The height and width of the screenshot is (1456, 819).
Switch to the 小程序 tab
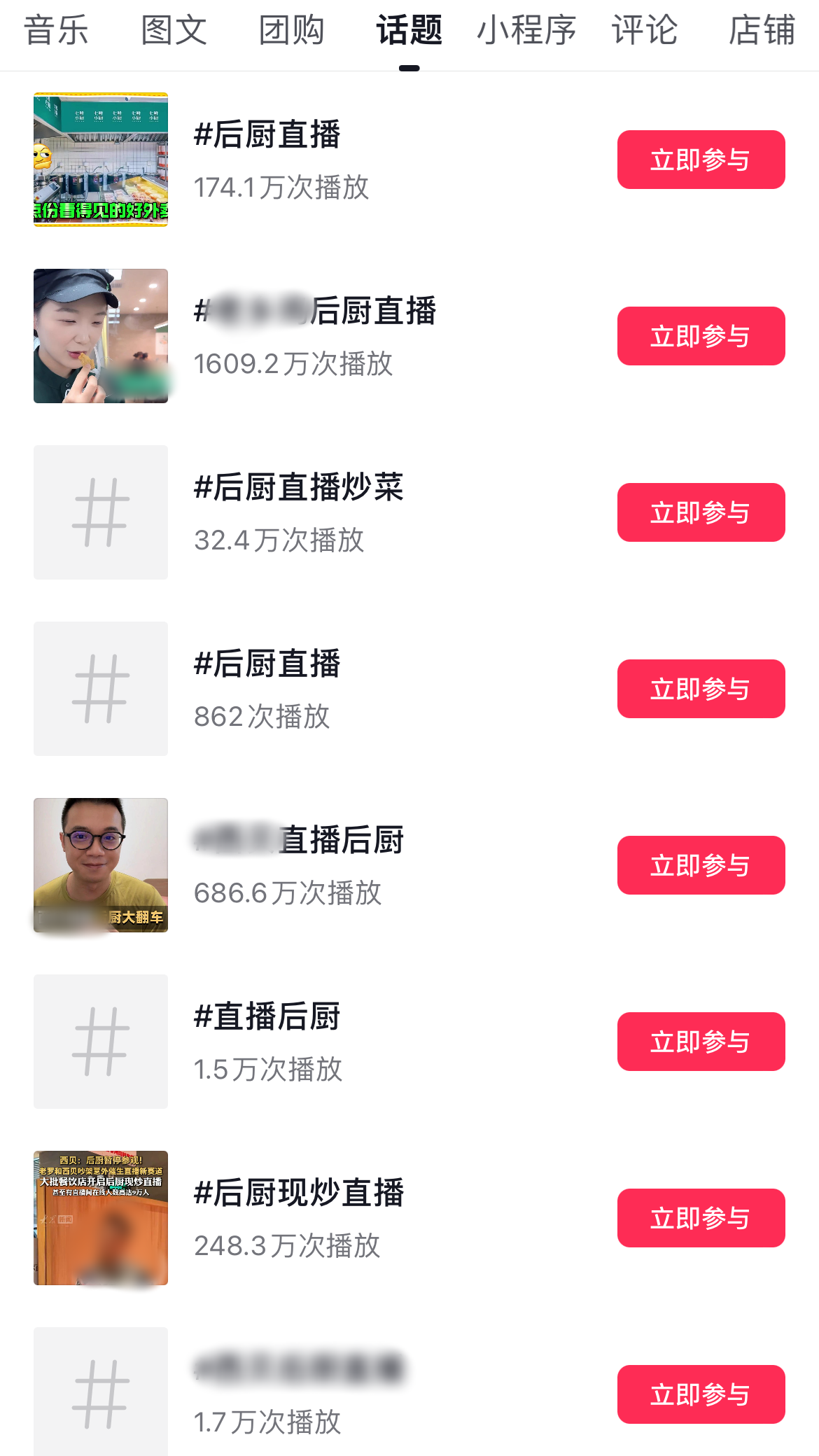pos(526,31)
